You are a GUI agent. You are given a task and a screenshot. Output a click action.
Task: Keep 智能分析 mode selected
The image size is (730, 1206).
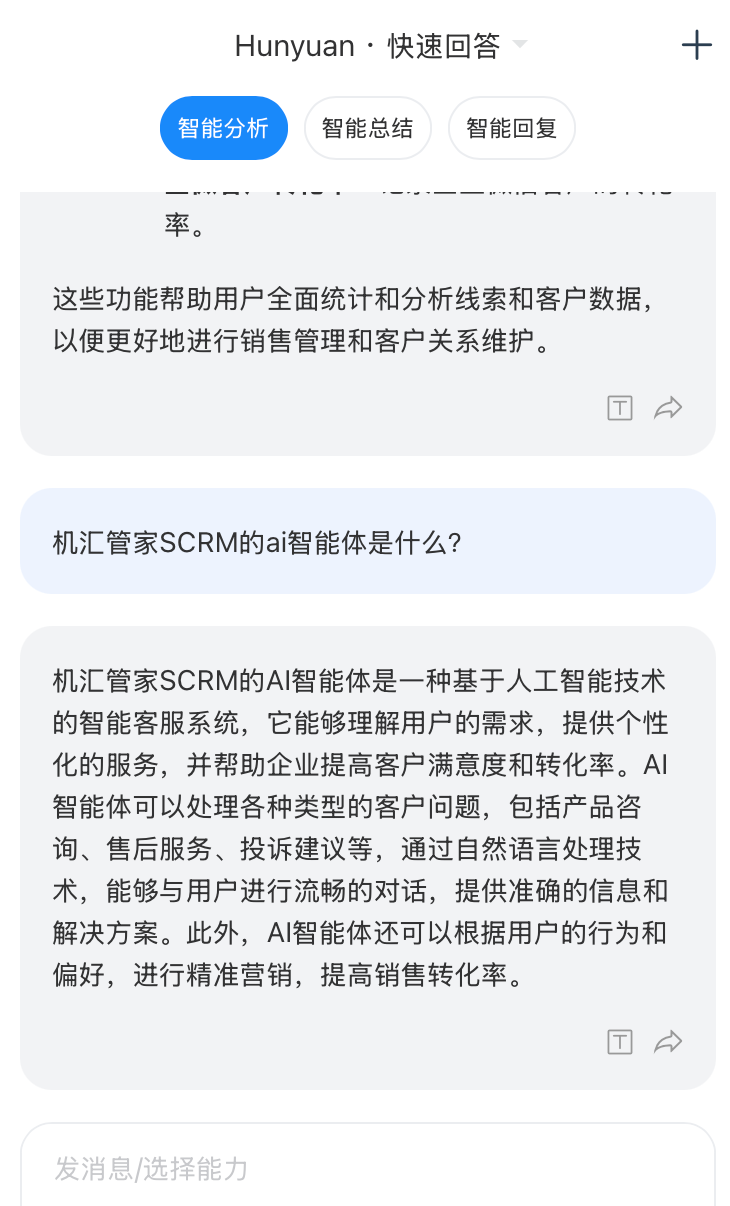(224, 128)
